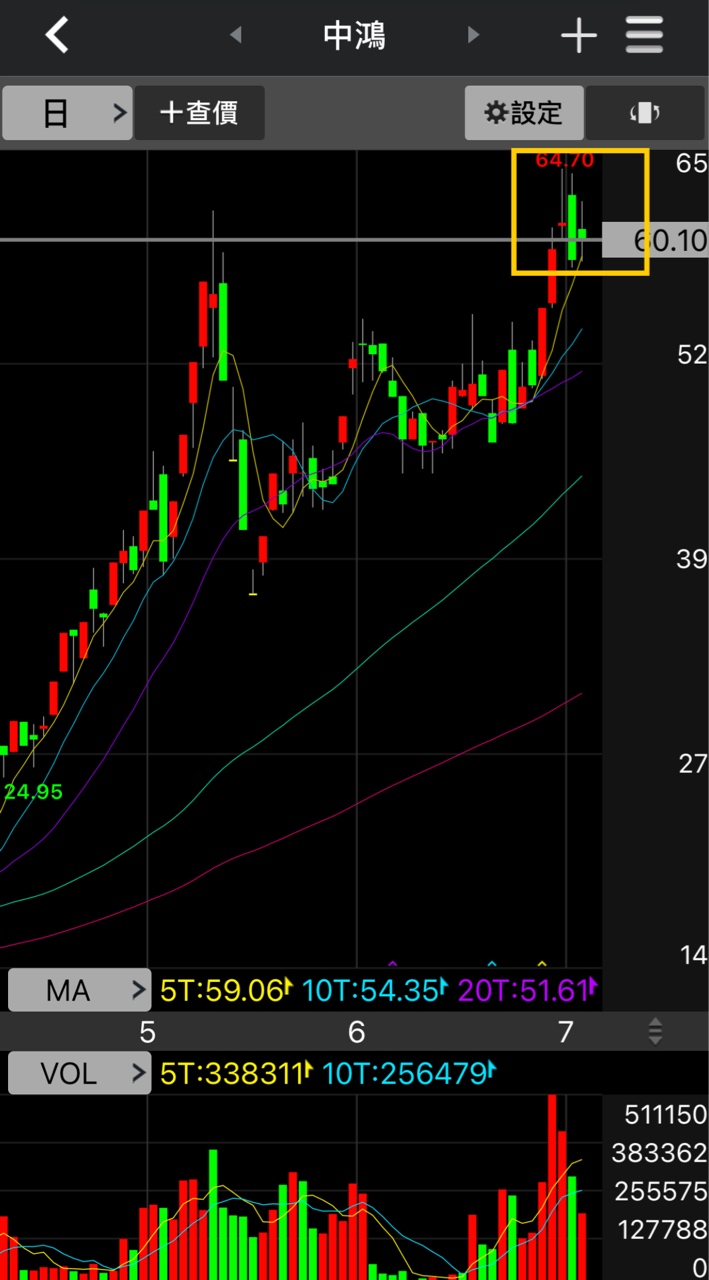
Task: Rotate the chart to landscape view
Action: (645, 113)
